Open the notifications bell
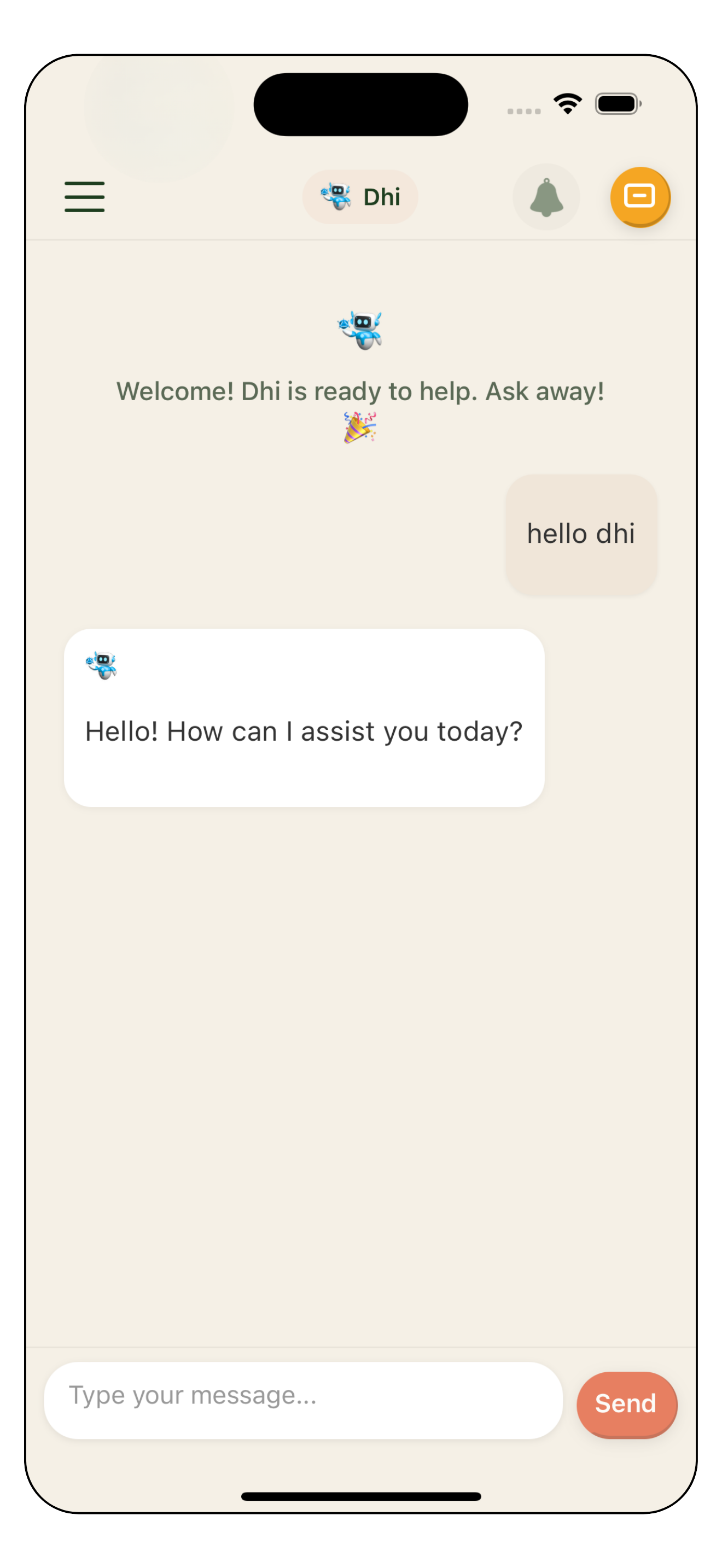 coord(546,197)
